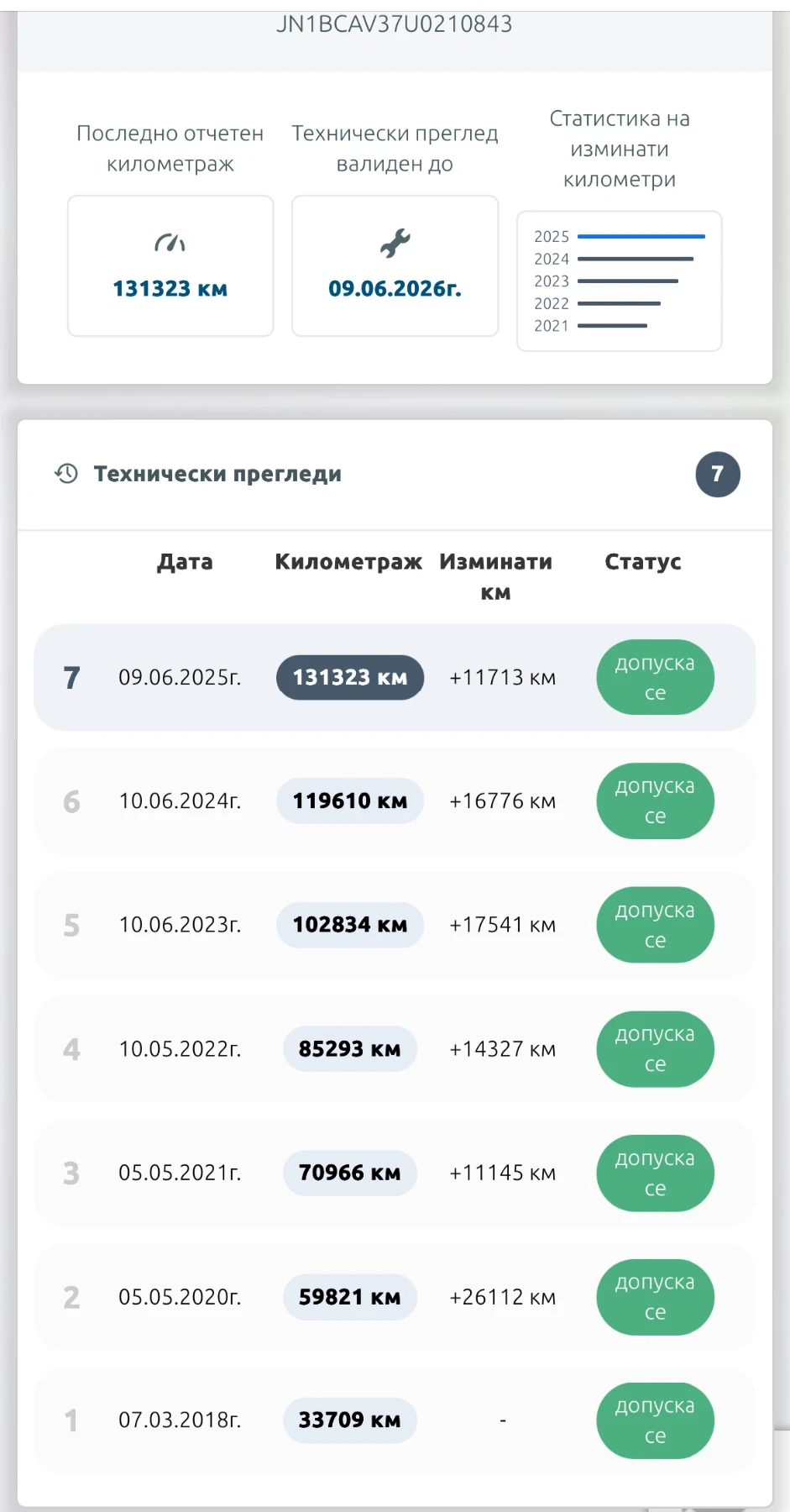The width and height of the screenshot is (790, 1512).
Task: Open the Статистика на изминати километри chart
Action: point(619,281)
